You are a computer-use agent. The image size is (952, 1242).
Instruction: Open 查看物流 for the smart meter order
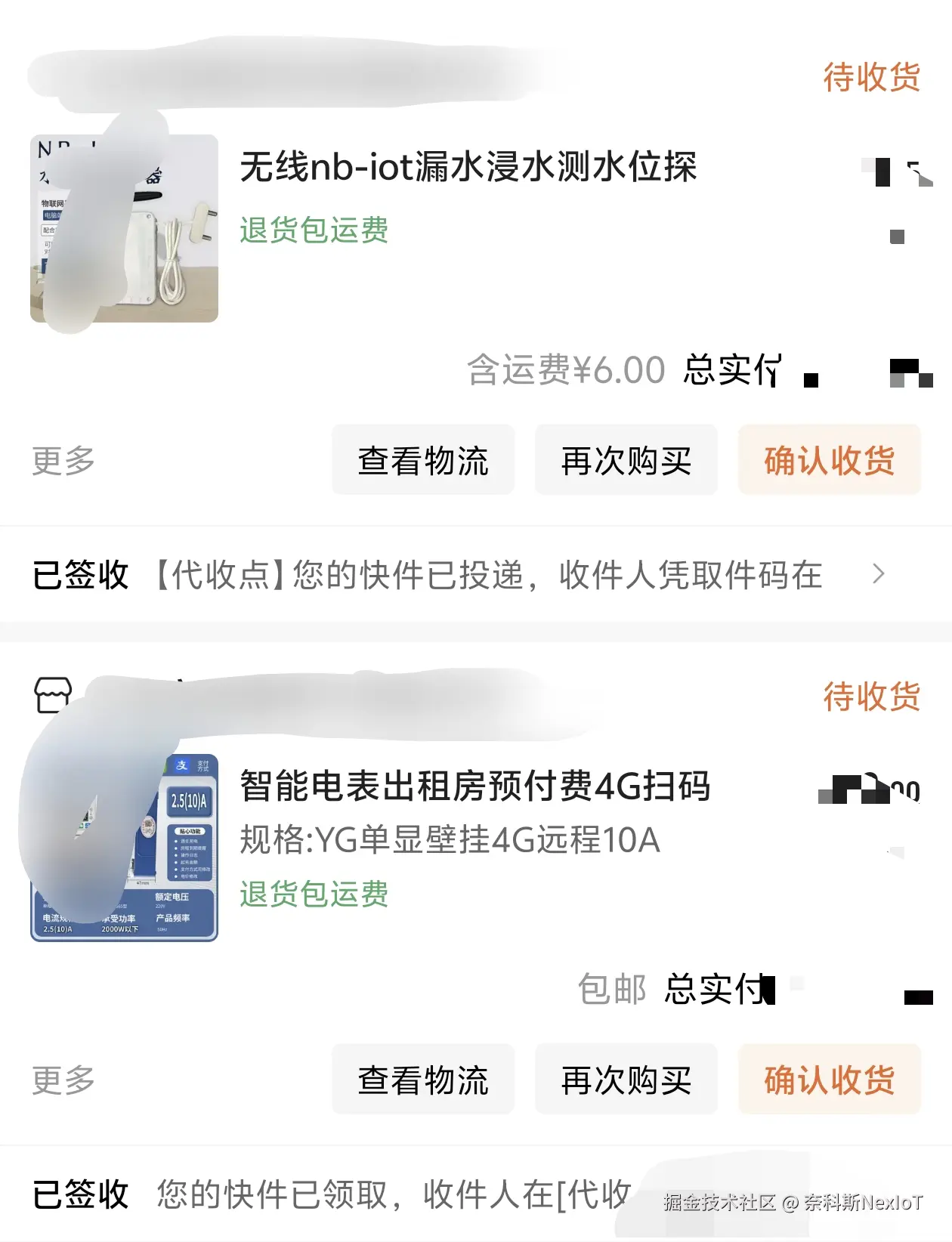(422, 1080)
